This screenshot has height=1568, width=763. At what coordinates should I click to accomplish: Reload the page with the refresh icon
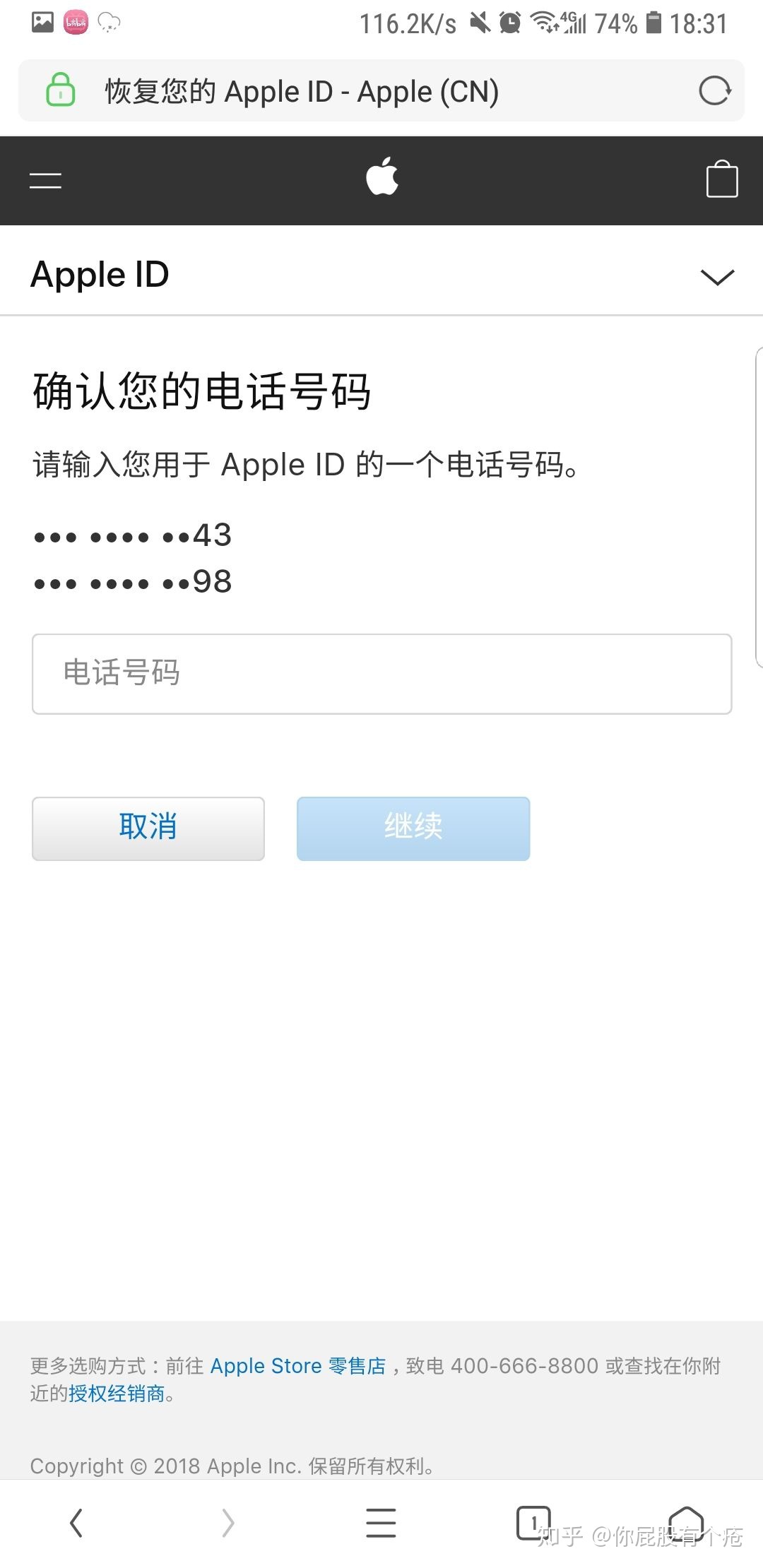714,91
